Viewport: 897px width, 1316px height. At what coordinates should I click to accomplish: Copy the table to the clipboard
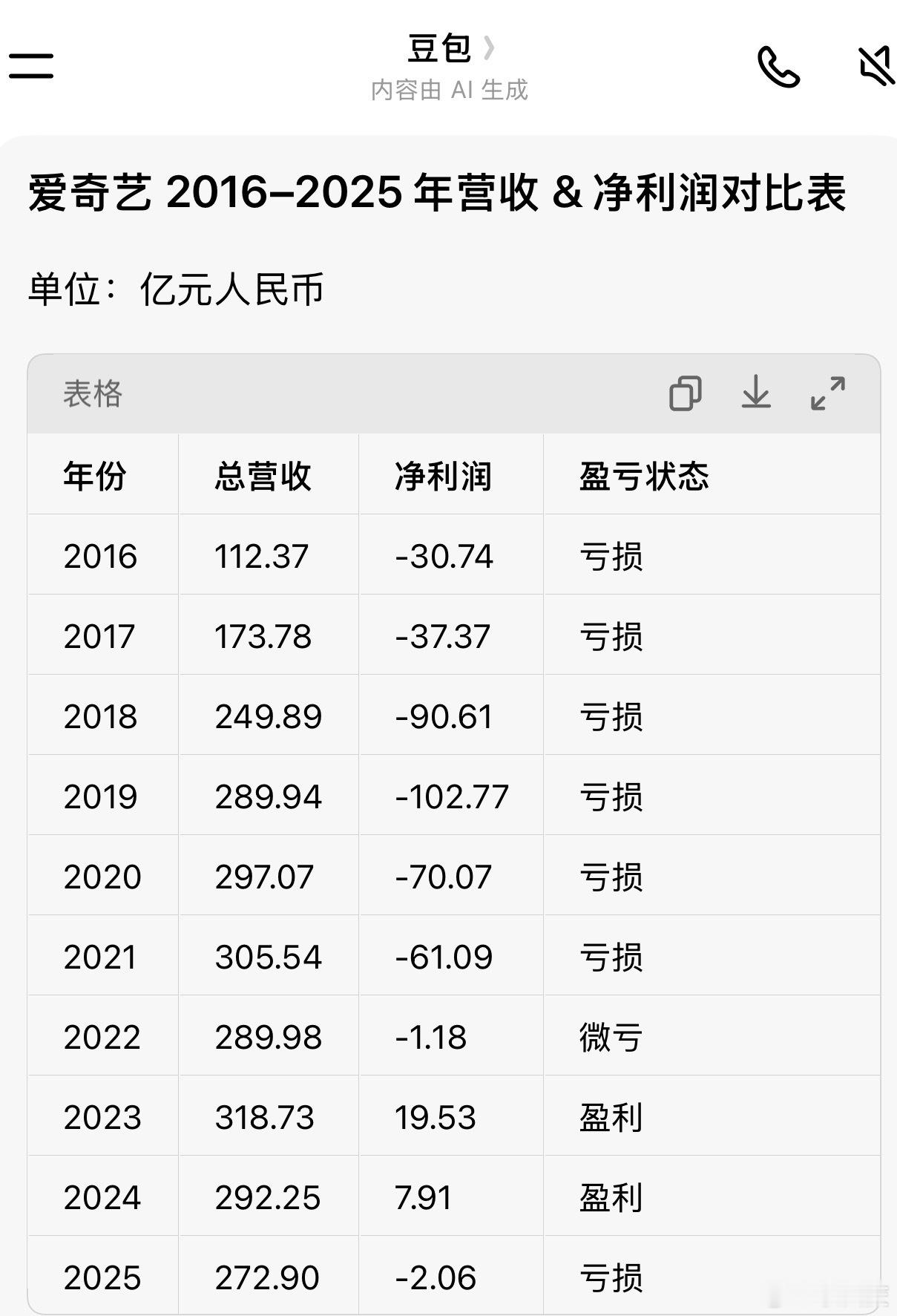[686, 394]
